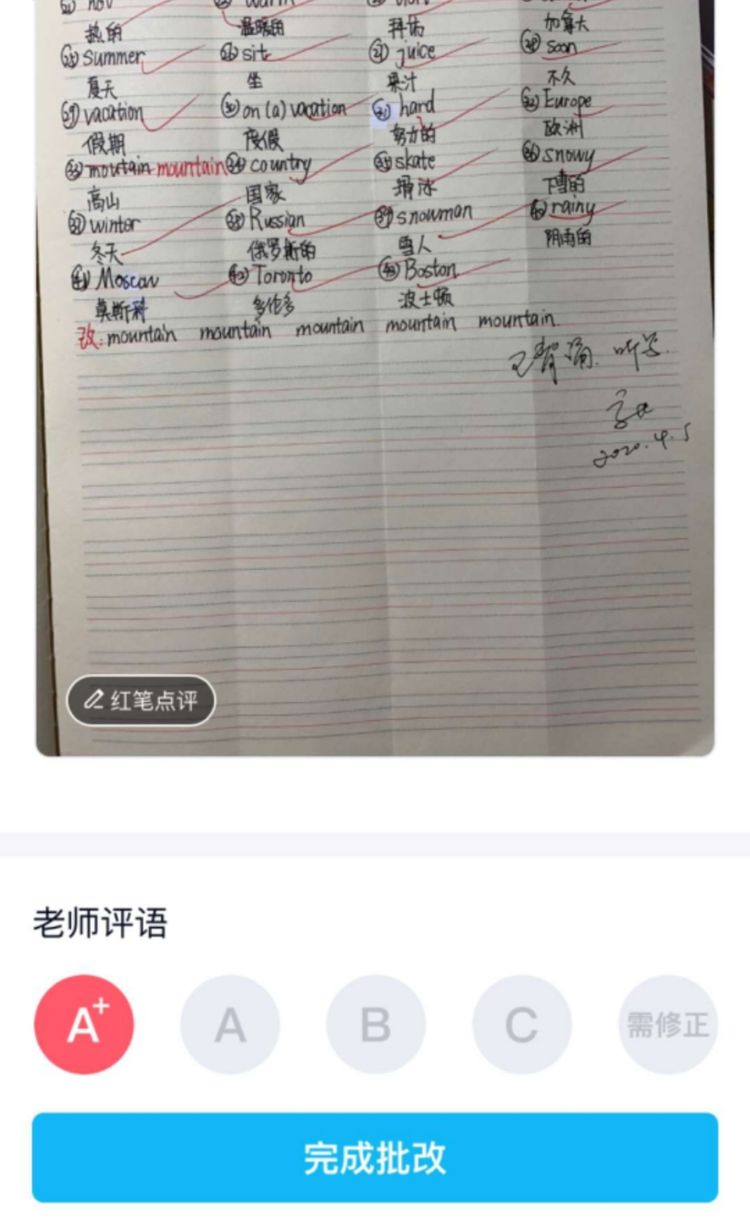Tap 完成批改 to finish grading

pos(375,1157)
